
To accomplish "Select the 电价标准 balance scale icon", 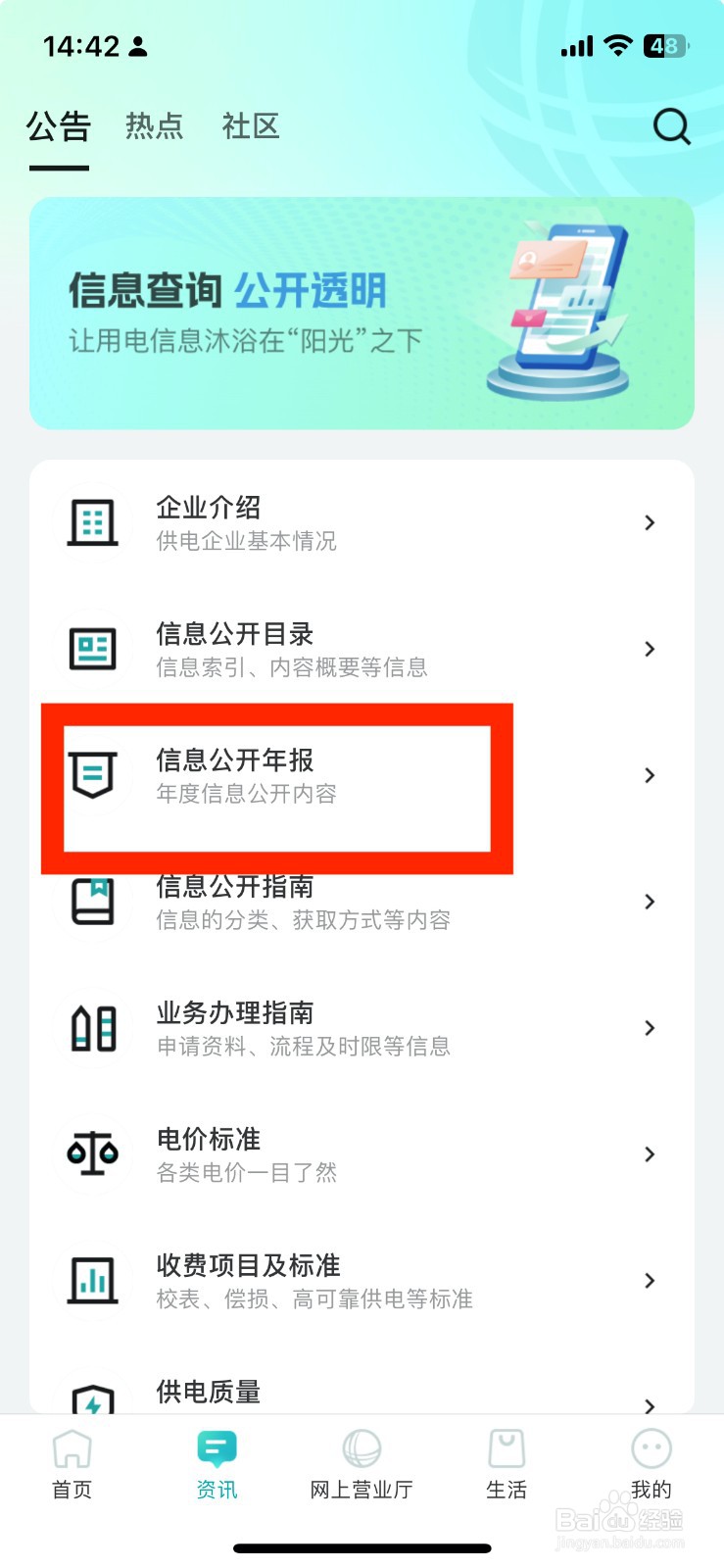I will pyautogui.click(x=93, y=1153).
